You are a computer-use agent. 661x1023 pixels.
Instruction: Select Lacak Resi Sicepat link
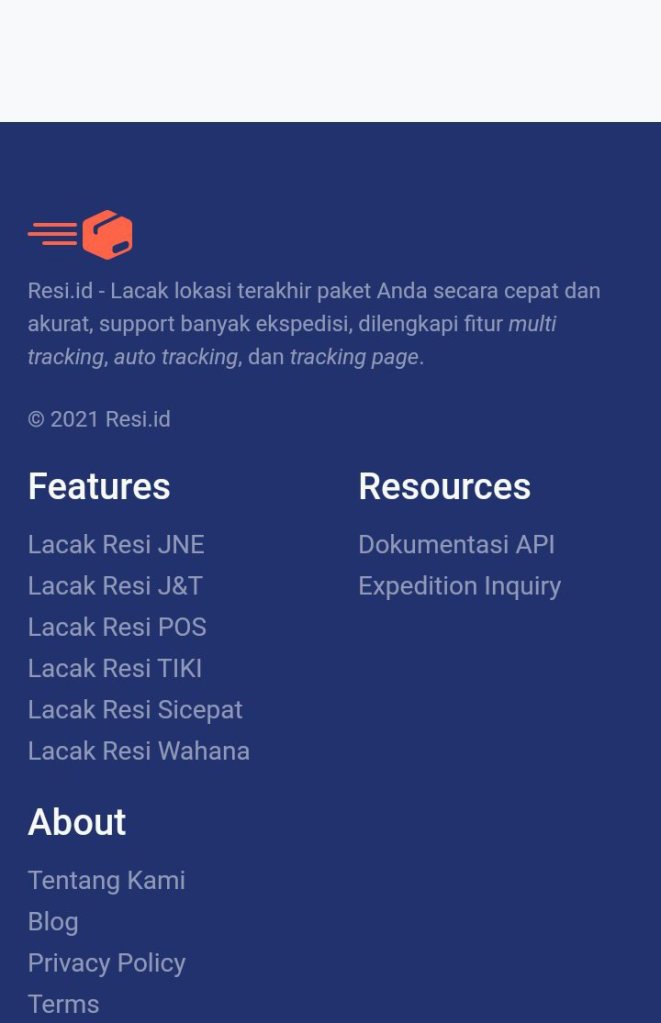[x=135, y=709]
